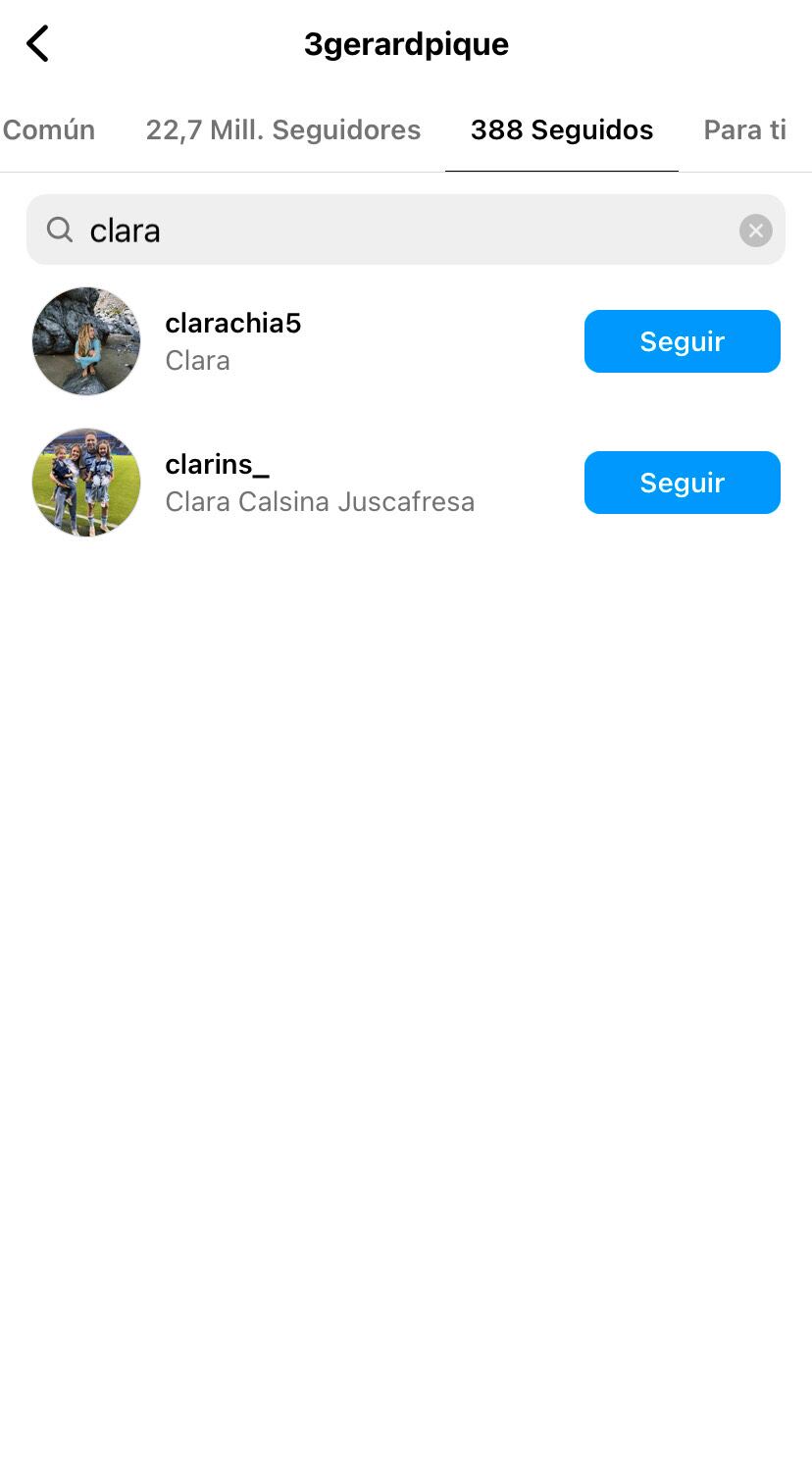Select the clarins_ account name

click(x=216, y=464)
